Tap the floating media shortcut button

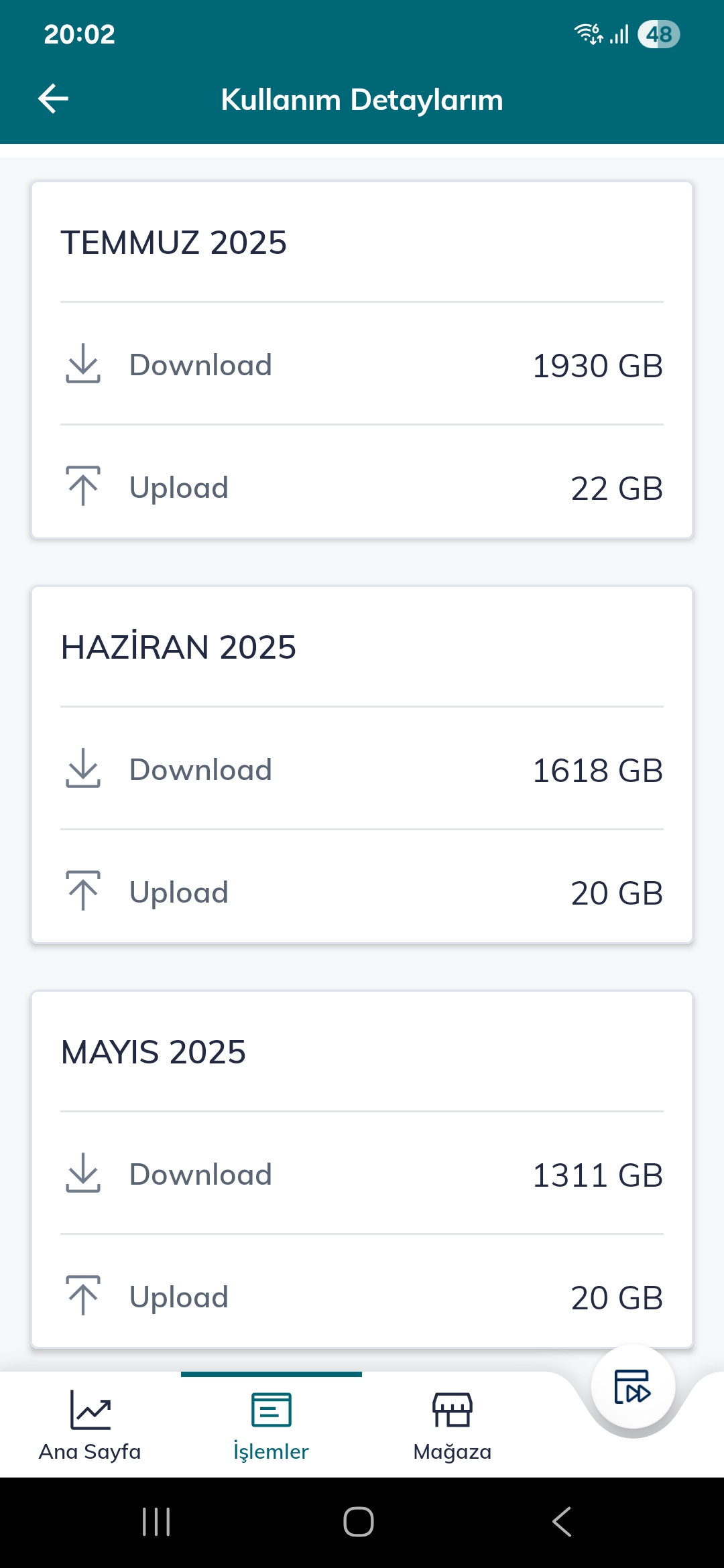(633, 1386)
